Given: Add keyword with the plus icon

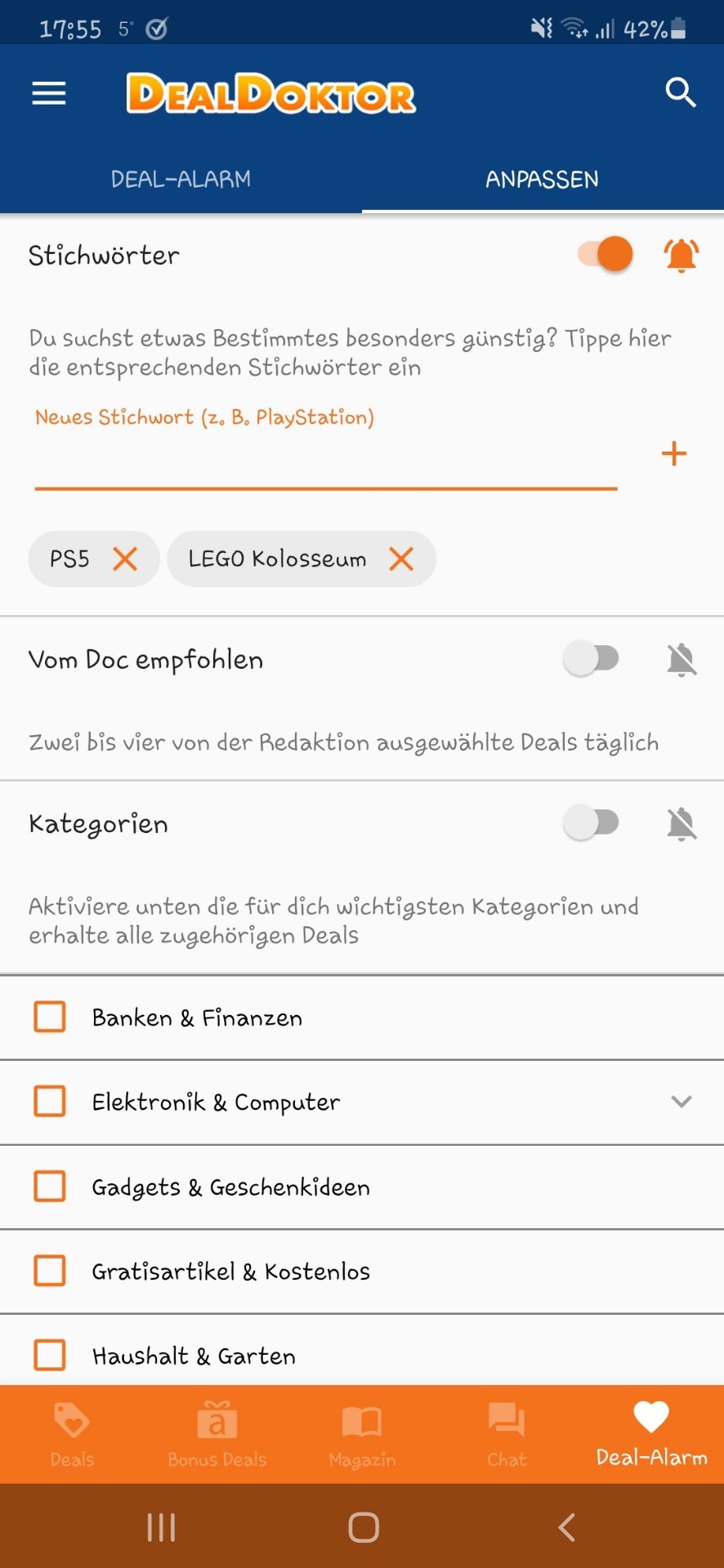Looking at the screenshot, I should click(674, 453).
